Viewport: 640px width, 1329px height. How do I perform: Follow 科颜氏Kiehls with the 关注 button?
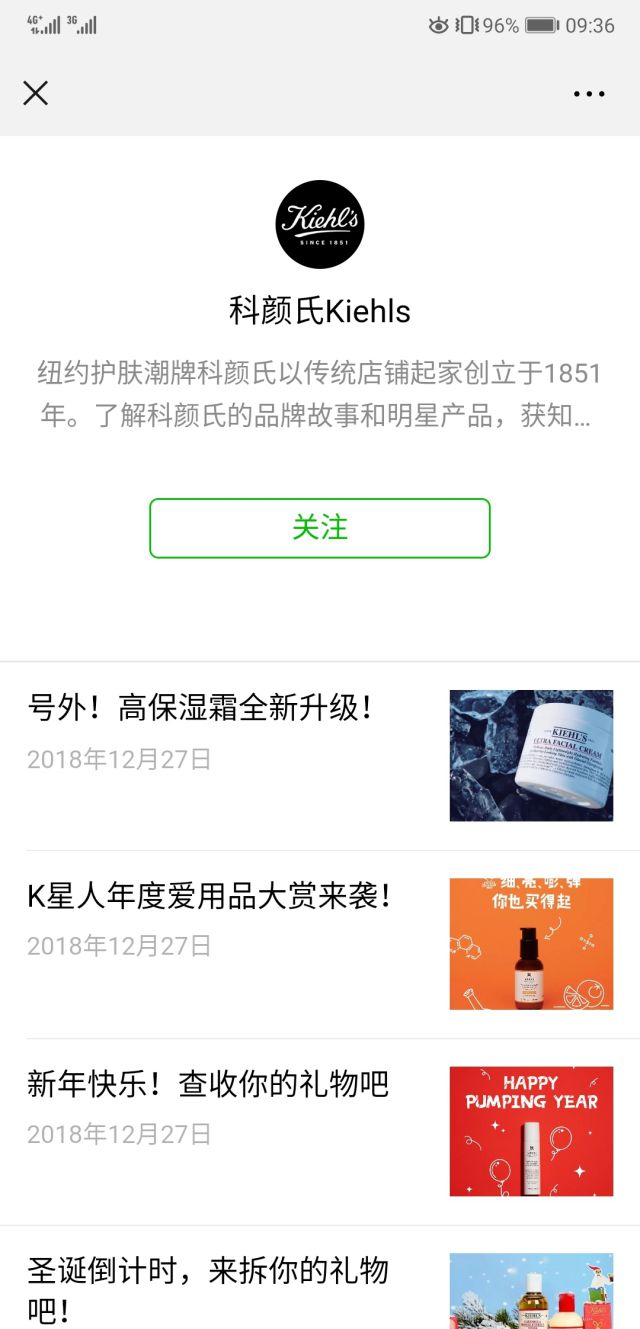coord(320,528)
